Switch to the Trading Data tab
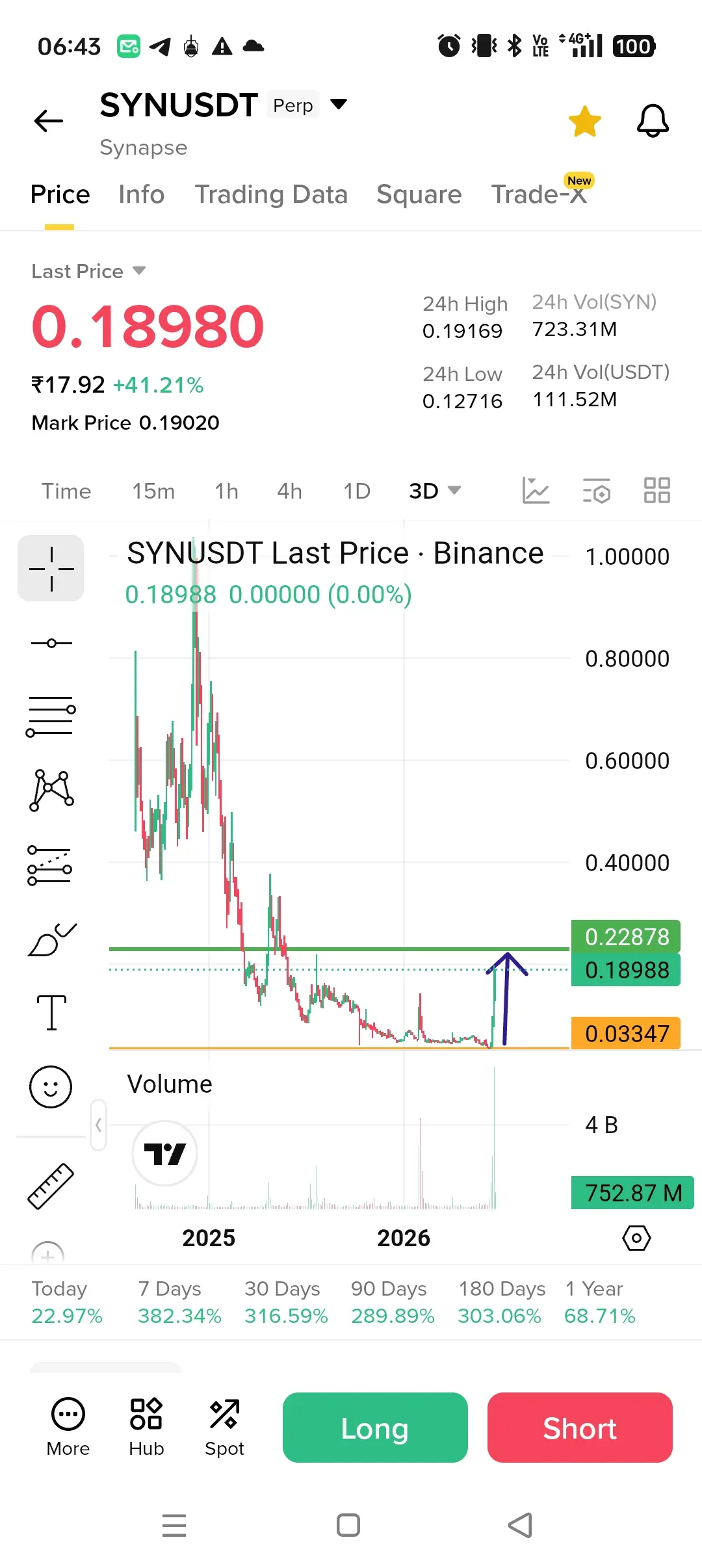 click(x=271, y=194)
